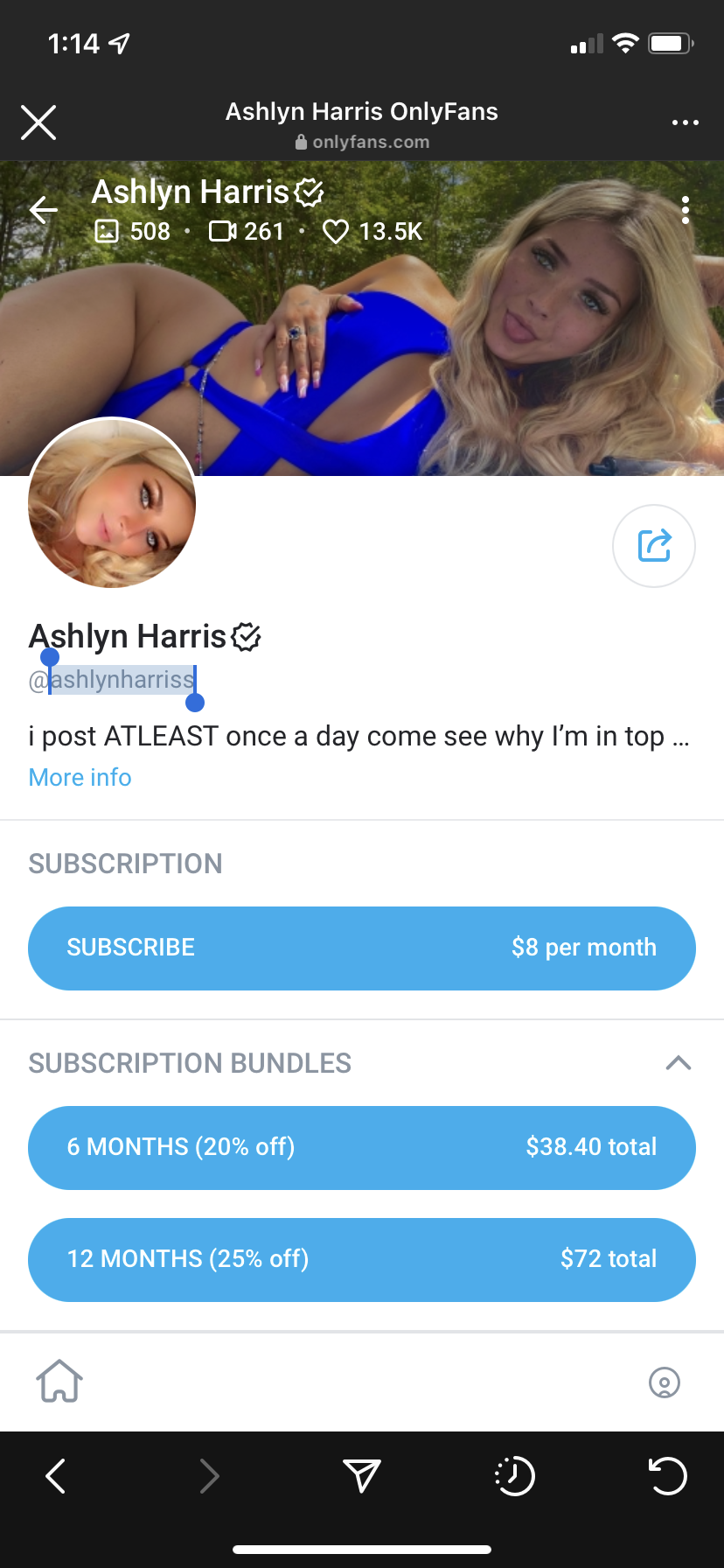Open browsing history clock icon
724x1568 pixels.
pyautogui.click(x=514, y=1476)
